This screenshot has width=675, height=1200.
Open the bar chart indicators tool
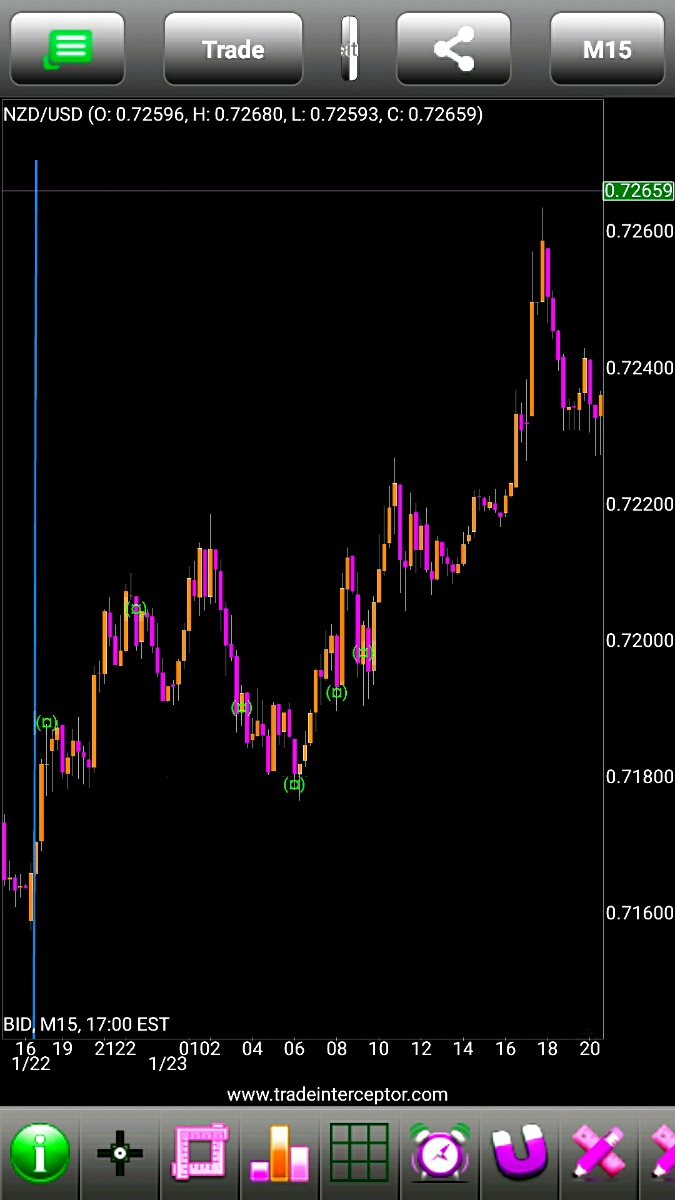pyautogui.click(x=280, y=1153)
